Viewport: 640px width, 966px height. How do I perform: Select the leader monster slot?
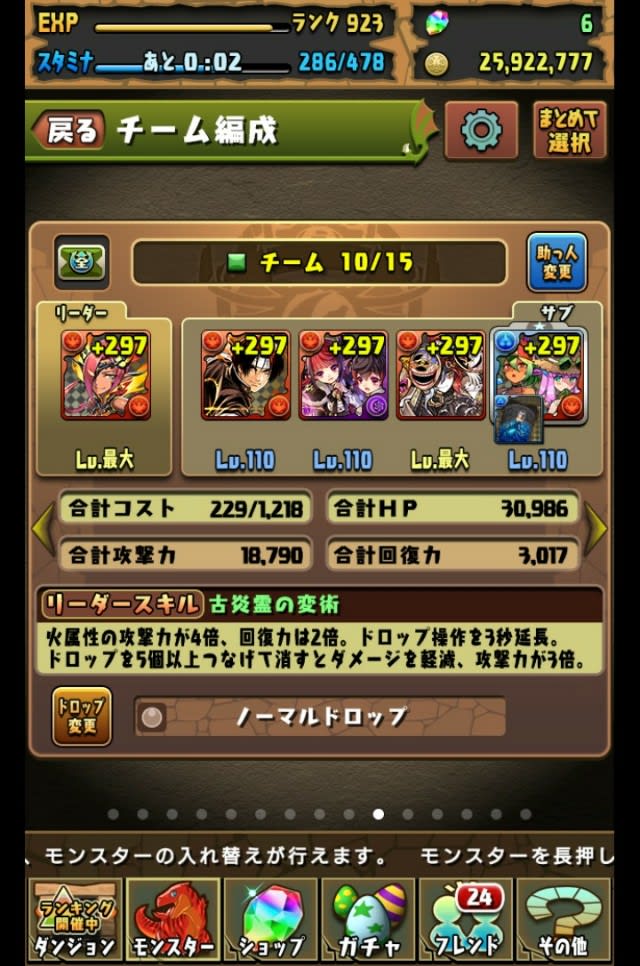point(106,375)
